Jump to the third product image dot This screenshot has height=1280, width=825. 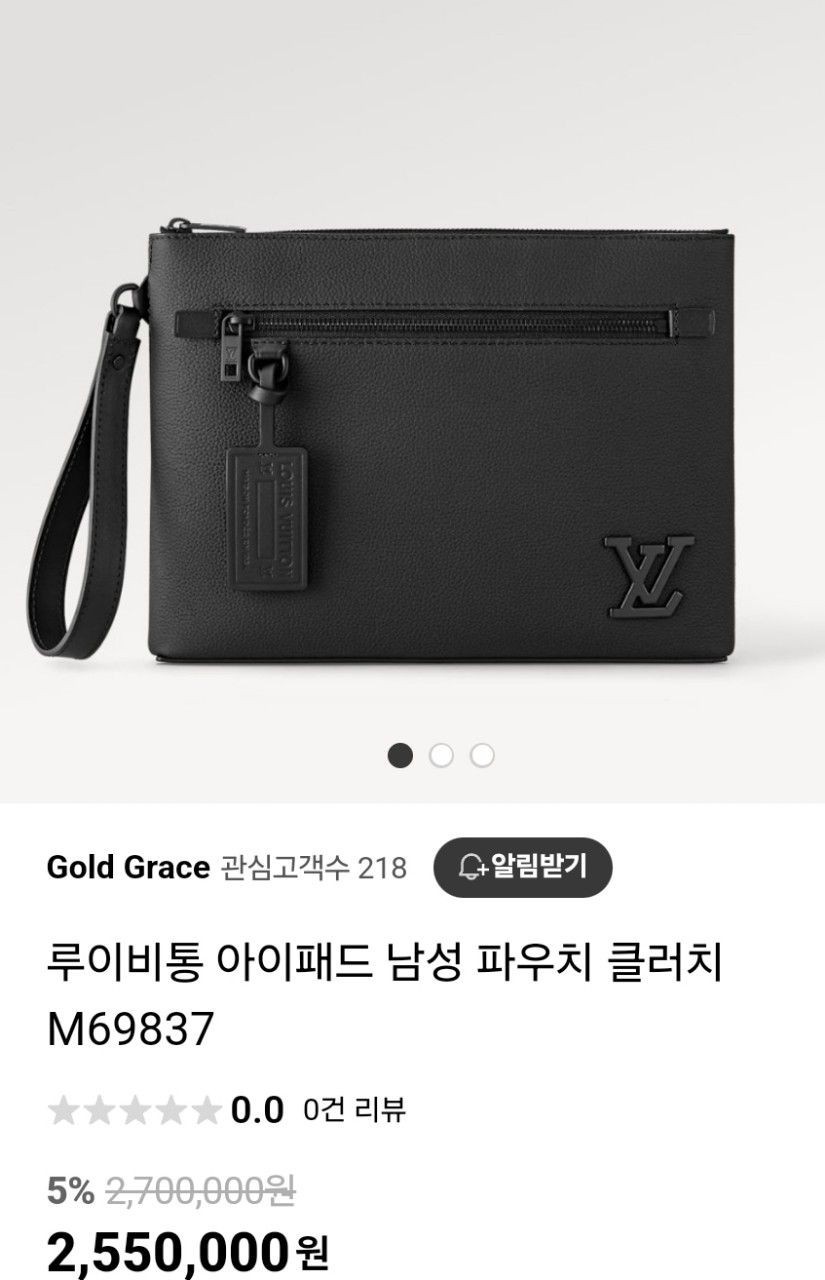coord(482,755)
